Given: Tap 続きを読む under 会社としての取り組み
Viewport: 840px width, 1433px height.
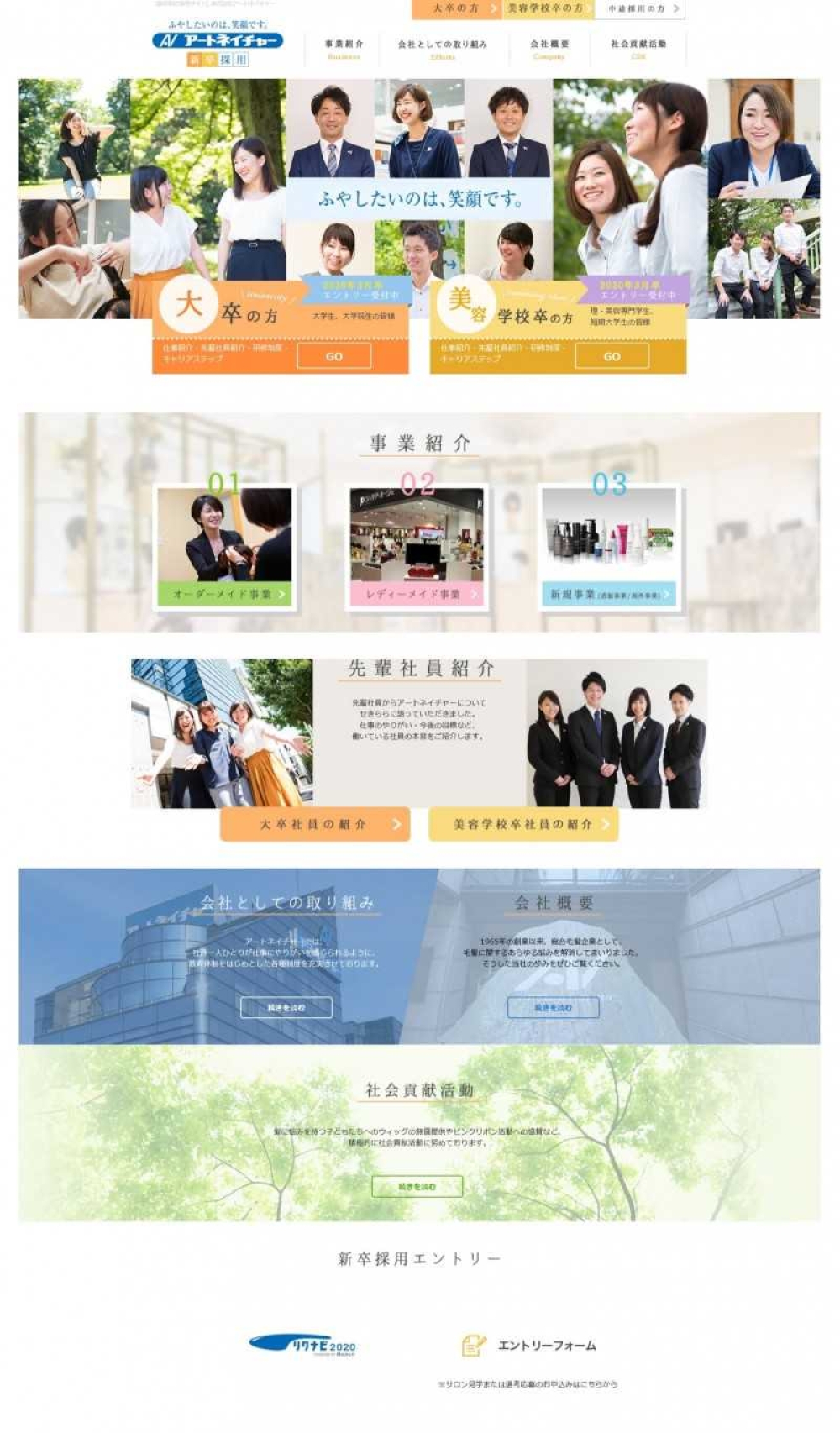Looking at the screenshot, I should 286,1007.
